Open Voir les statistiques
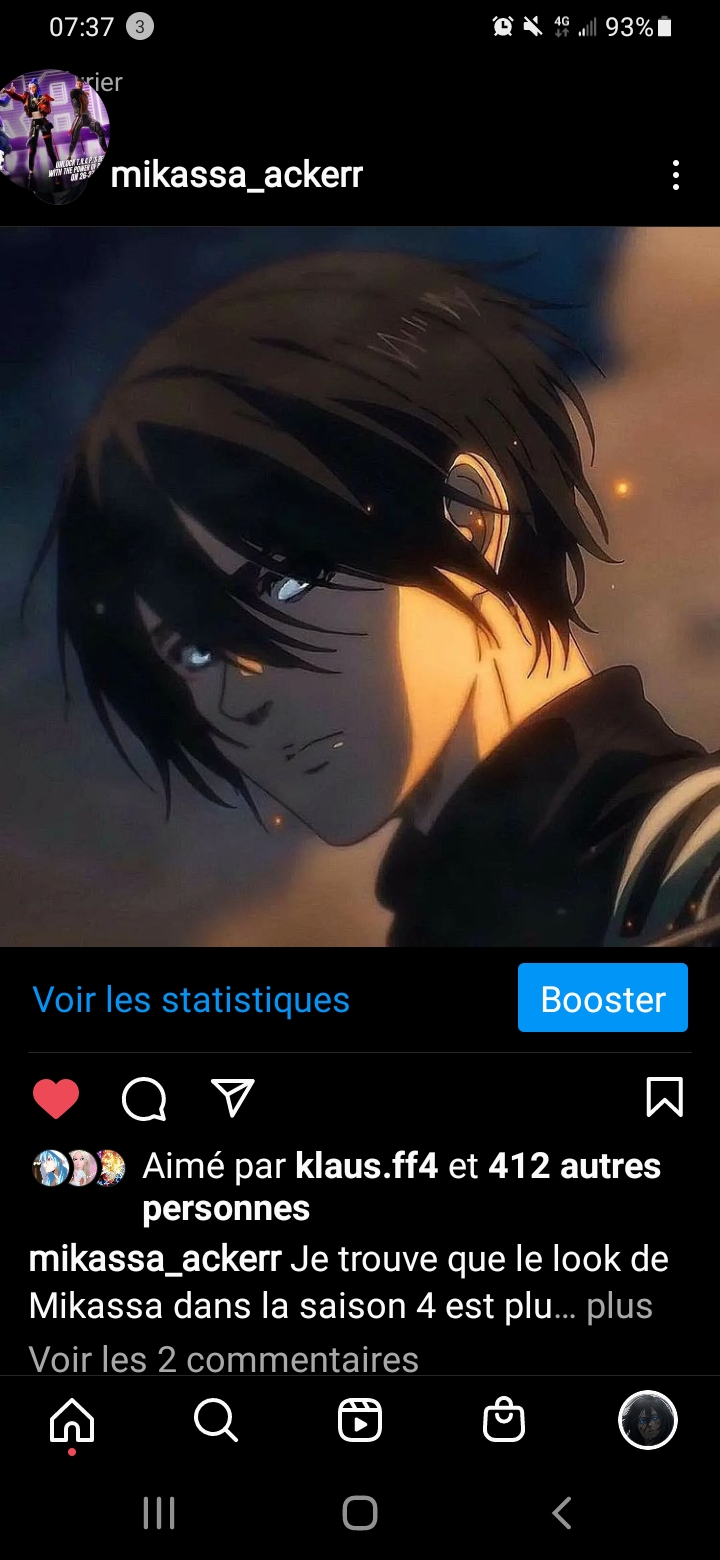Image resolution: width=720 pixels, height=1560 pixels. 191,999
